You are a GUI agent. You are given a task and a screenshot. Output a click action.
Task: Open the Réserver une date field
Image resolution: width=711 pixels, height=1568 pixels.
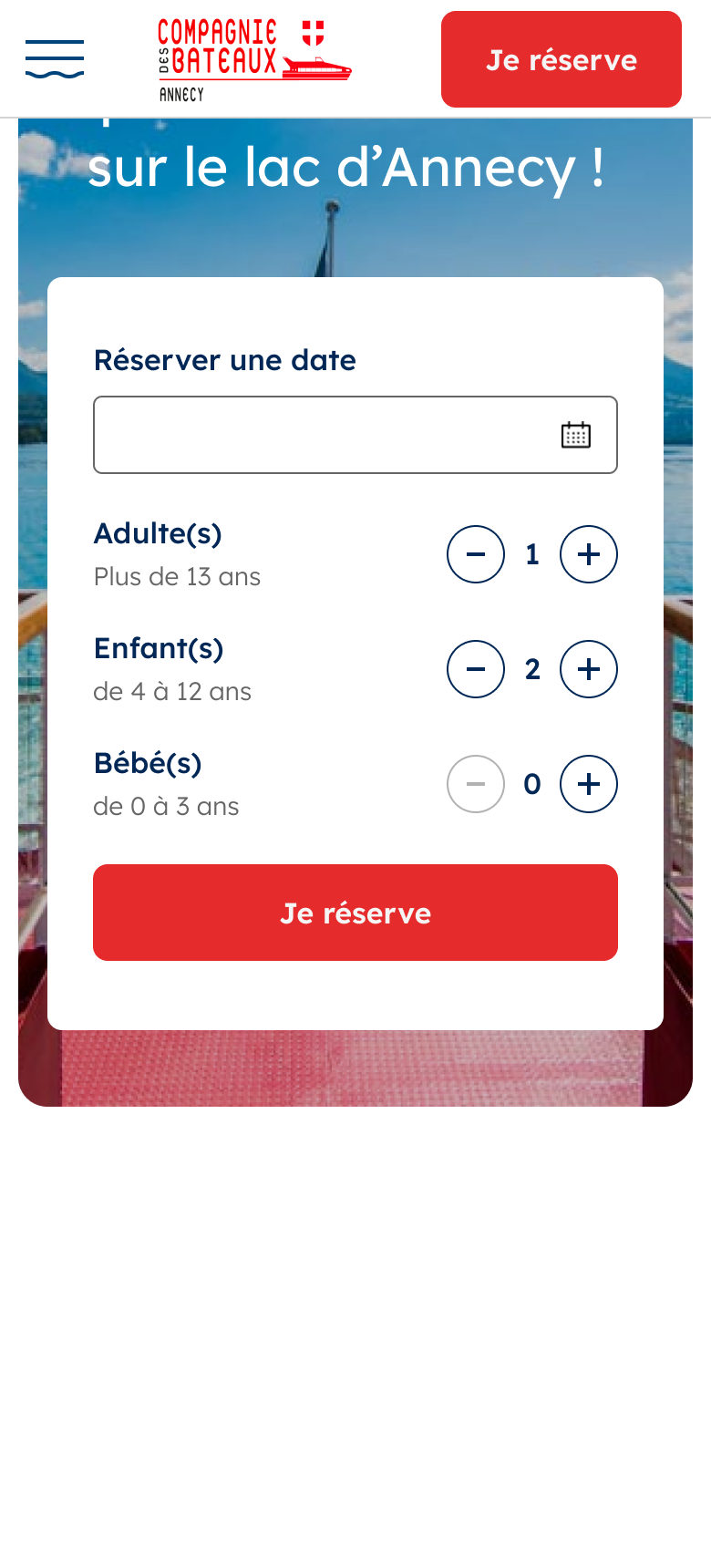point(355,435)
